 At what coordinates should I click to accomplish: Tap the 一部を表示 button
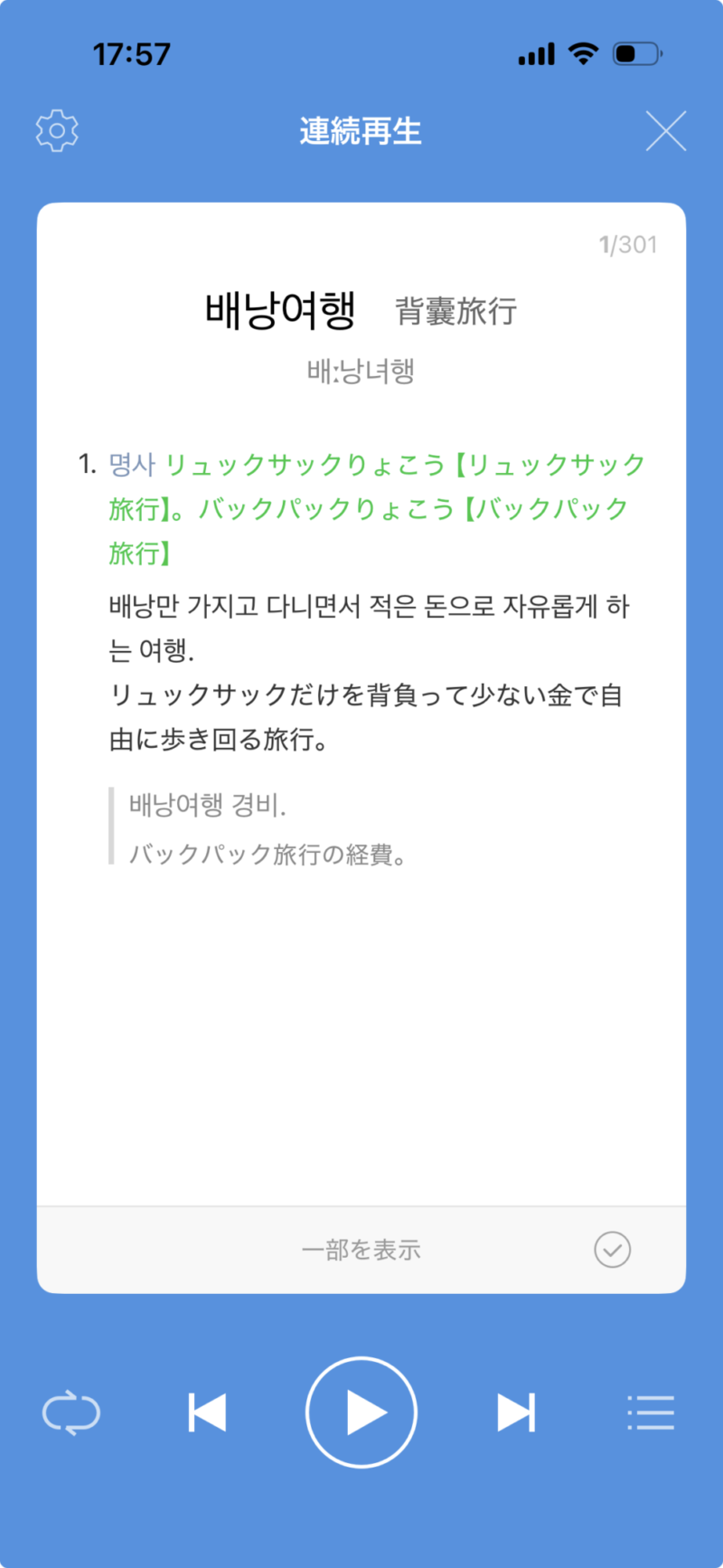pos(361,1250)
